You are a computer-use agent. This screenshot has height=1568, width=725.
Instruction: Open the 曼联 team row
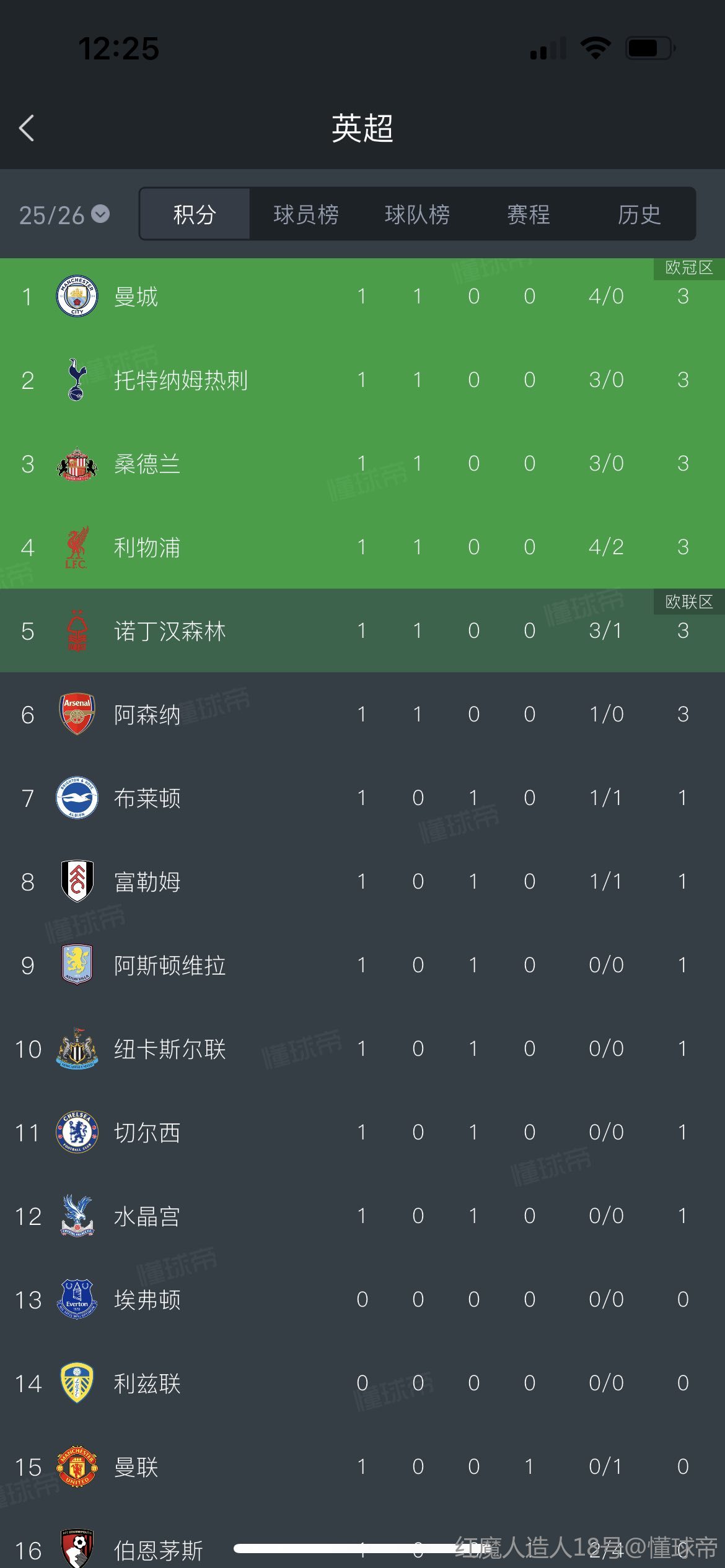(362, 1466)
